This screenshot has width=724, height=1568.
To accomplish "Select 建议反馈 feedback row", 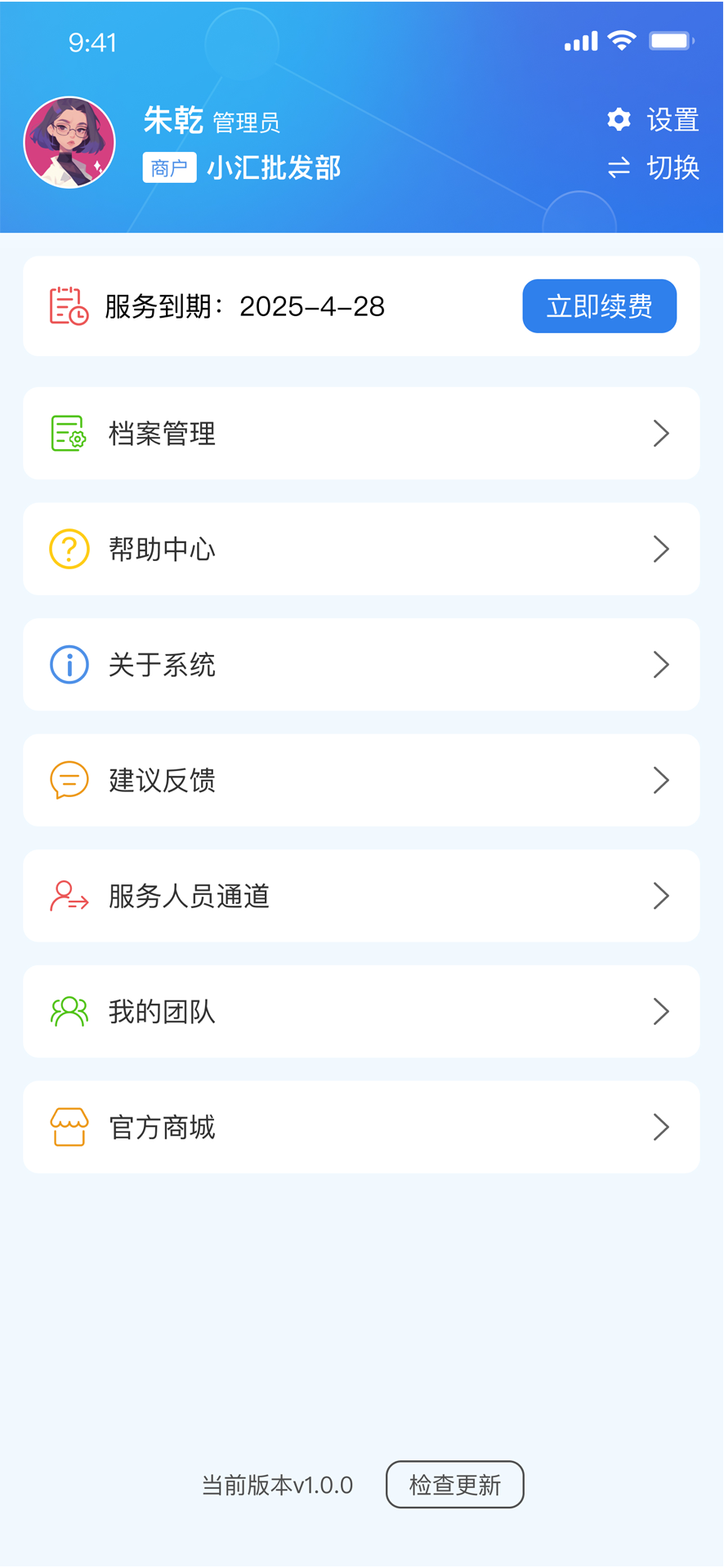I will pos(361,781).
